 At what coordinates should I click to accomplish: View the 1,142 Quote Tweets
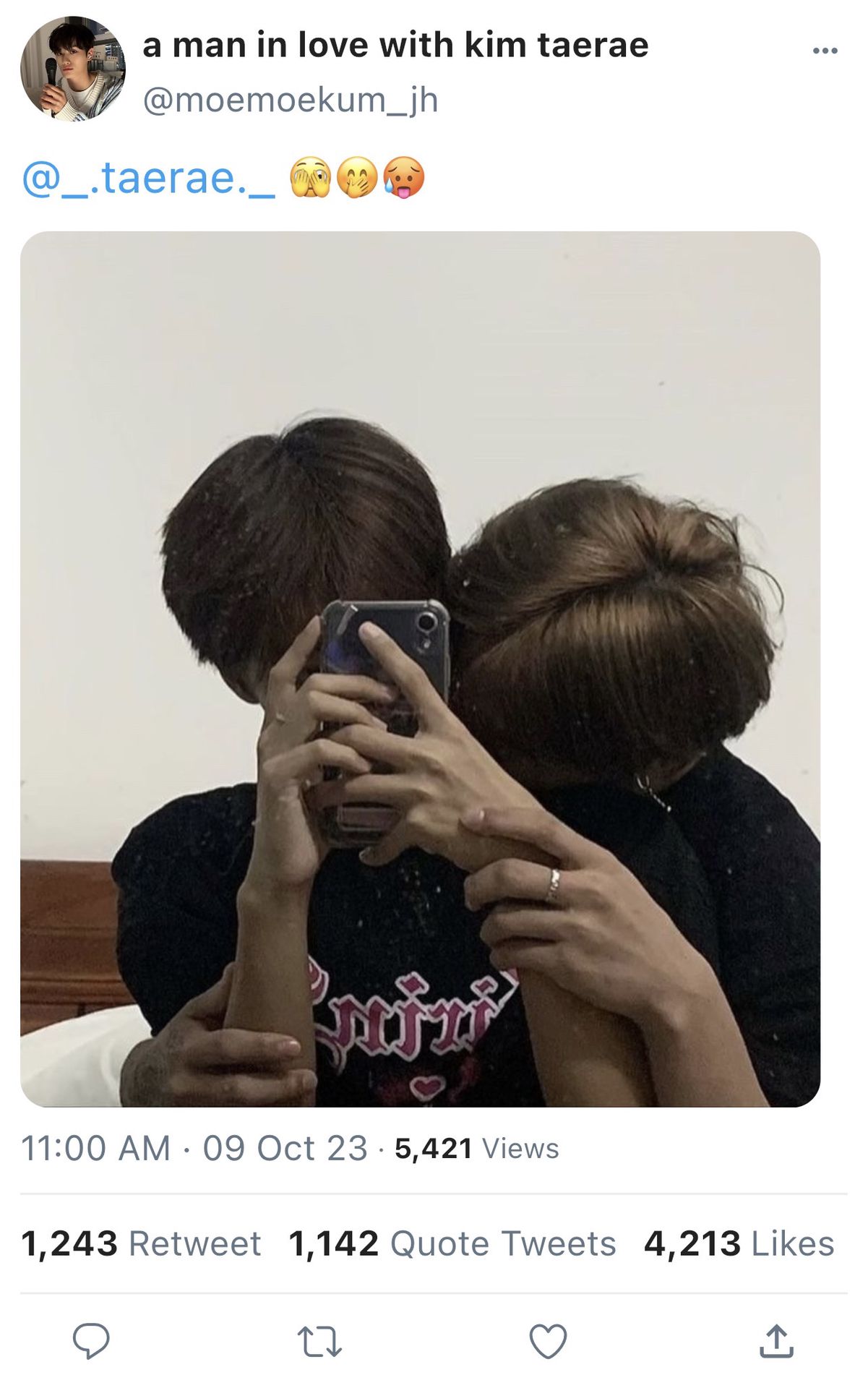452,1244
